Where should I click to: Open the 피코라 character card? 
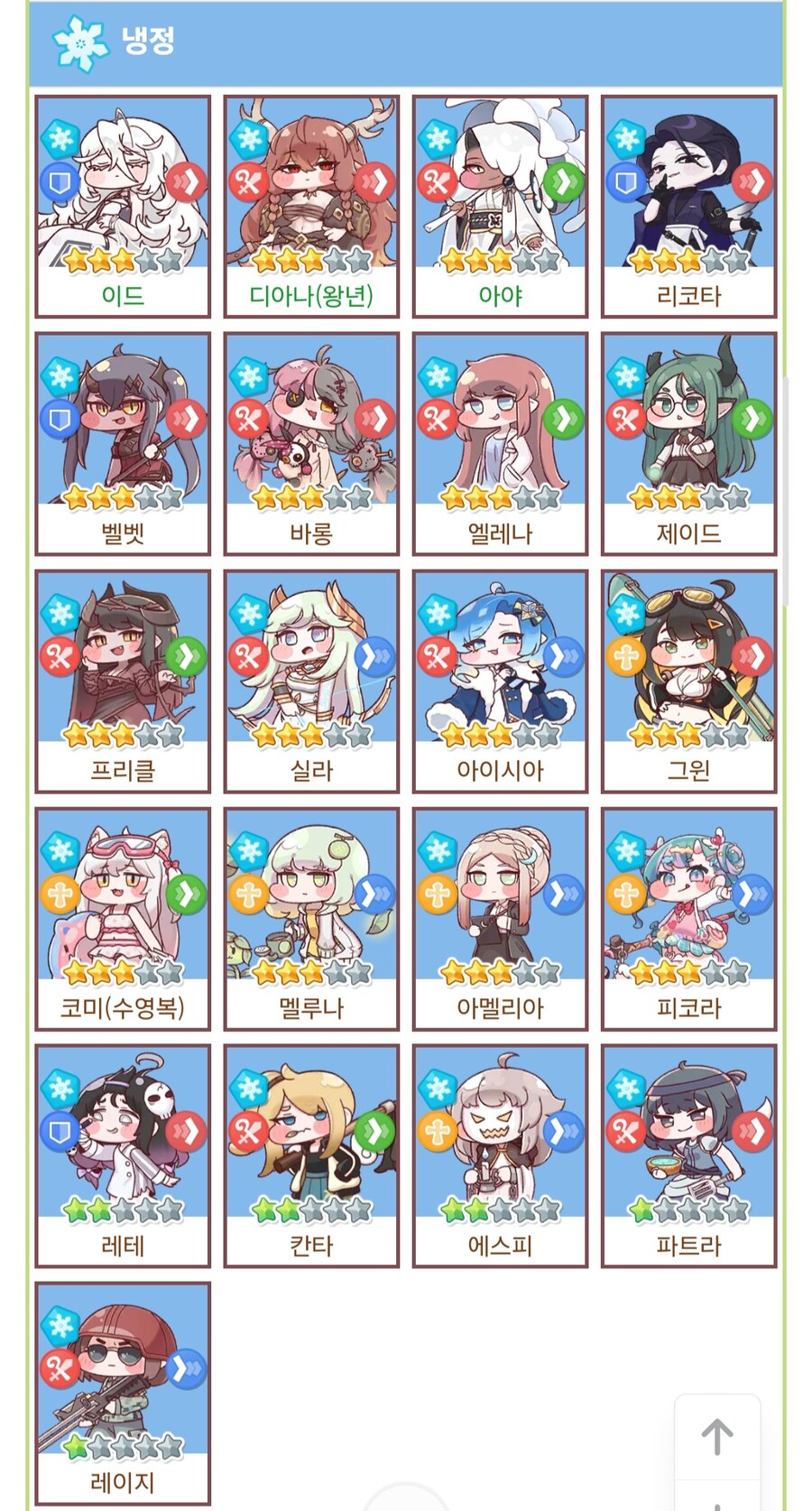coord(688,918)
